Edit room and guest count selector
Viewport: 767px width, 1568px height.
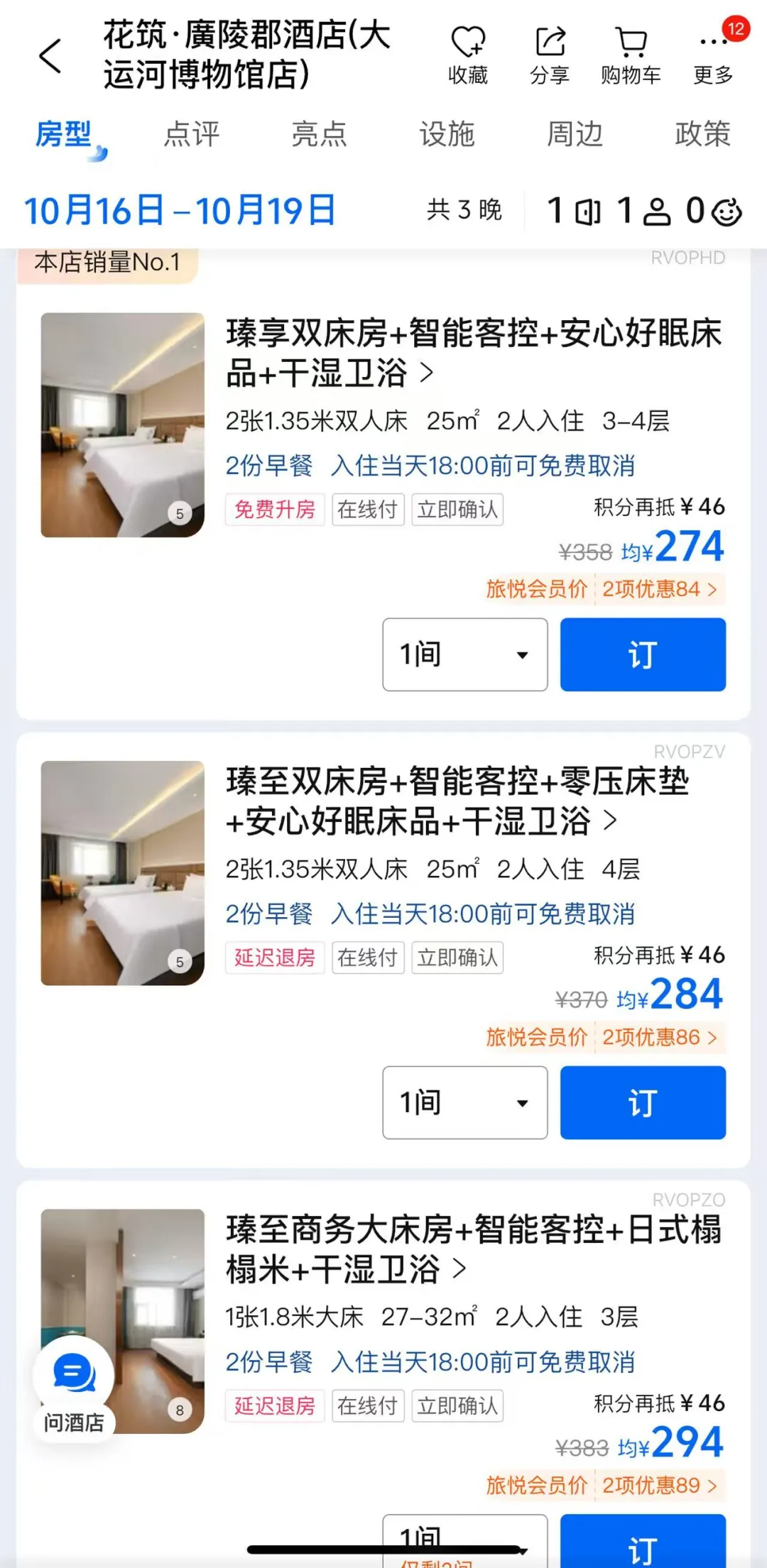pos(643,211)
